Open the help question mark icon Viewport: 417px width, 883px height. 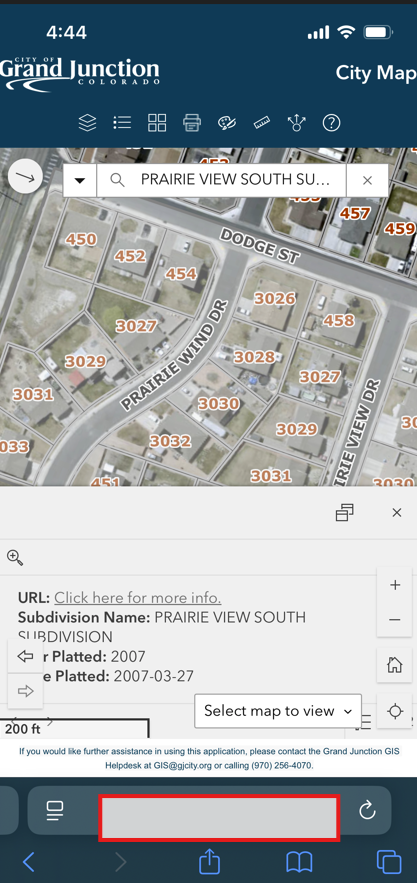(x=331, y=122)
